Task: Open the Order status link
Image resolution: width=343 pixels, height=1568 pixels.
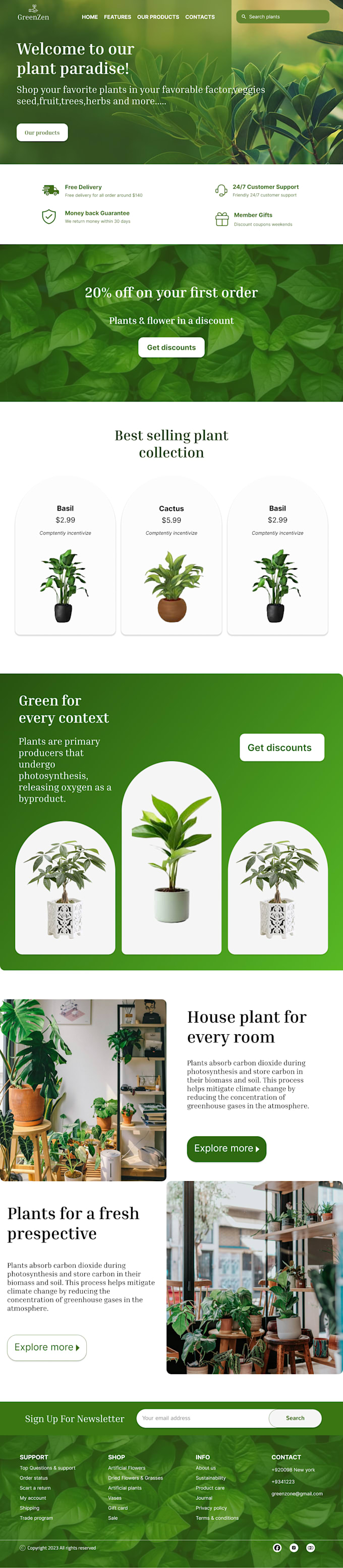Action: (33, 1478)
